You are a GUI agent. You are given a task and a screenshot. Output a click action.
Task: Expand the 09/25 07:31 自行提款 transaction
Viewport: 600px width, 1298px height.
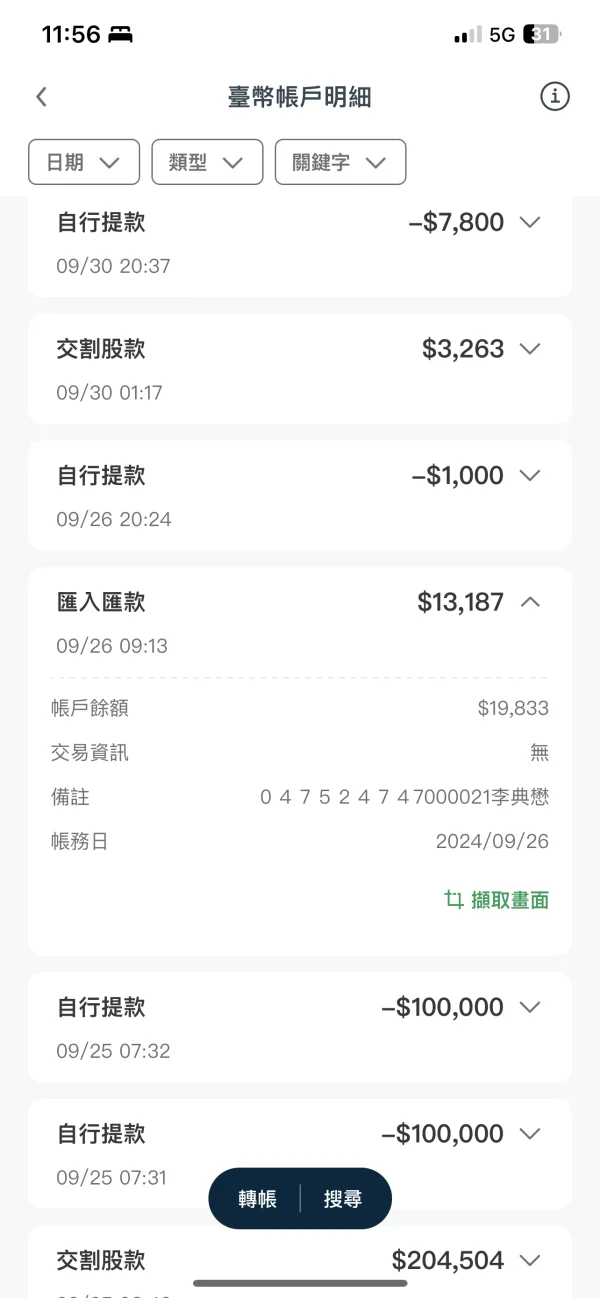530,1133
